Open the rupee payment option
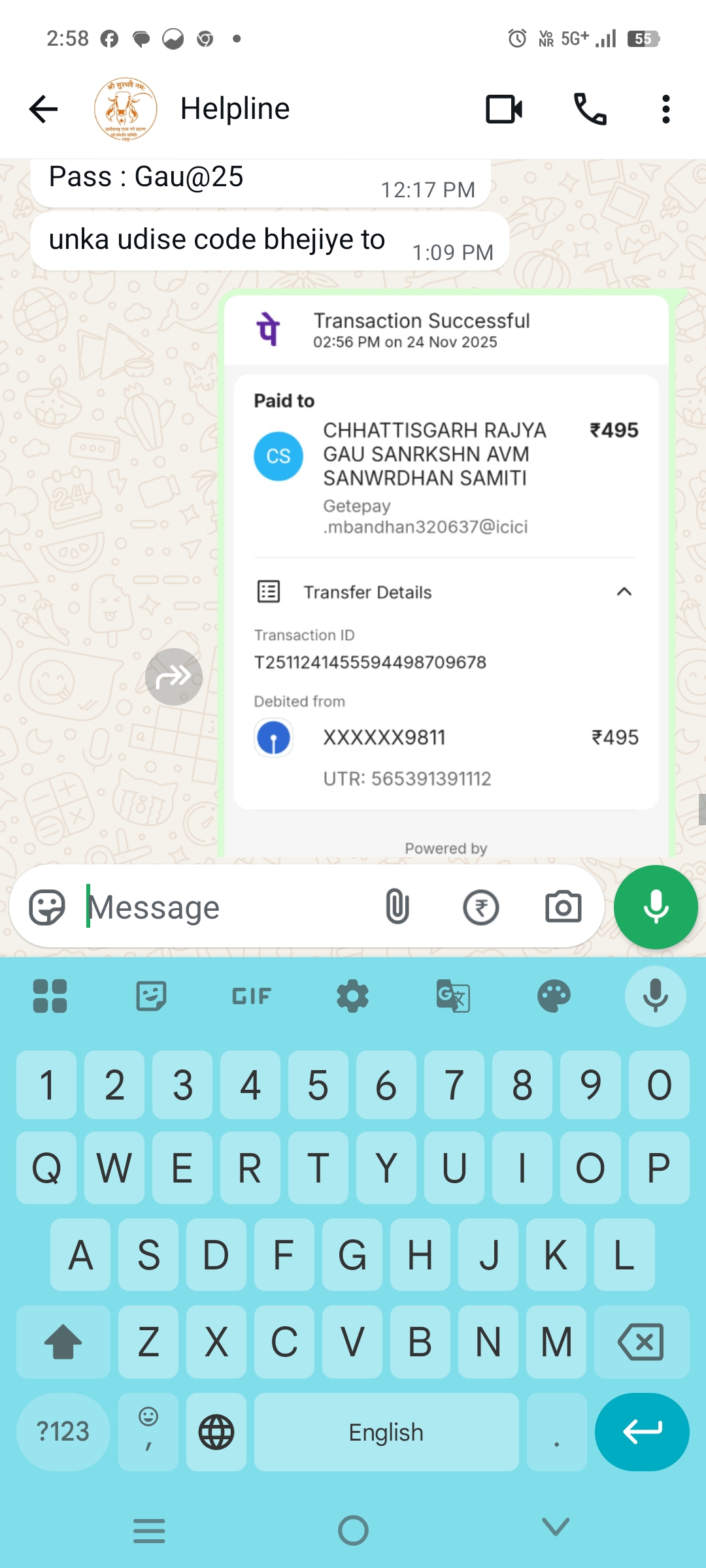 (480, 907)
